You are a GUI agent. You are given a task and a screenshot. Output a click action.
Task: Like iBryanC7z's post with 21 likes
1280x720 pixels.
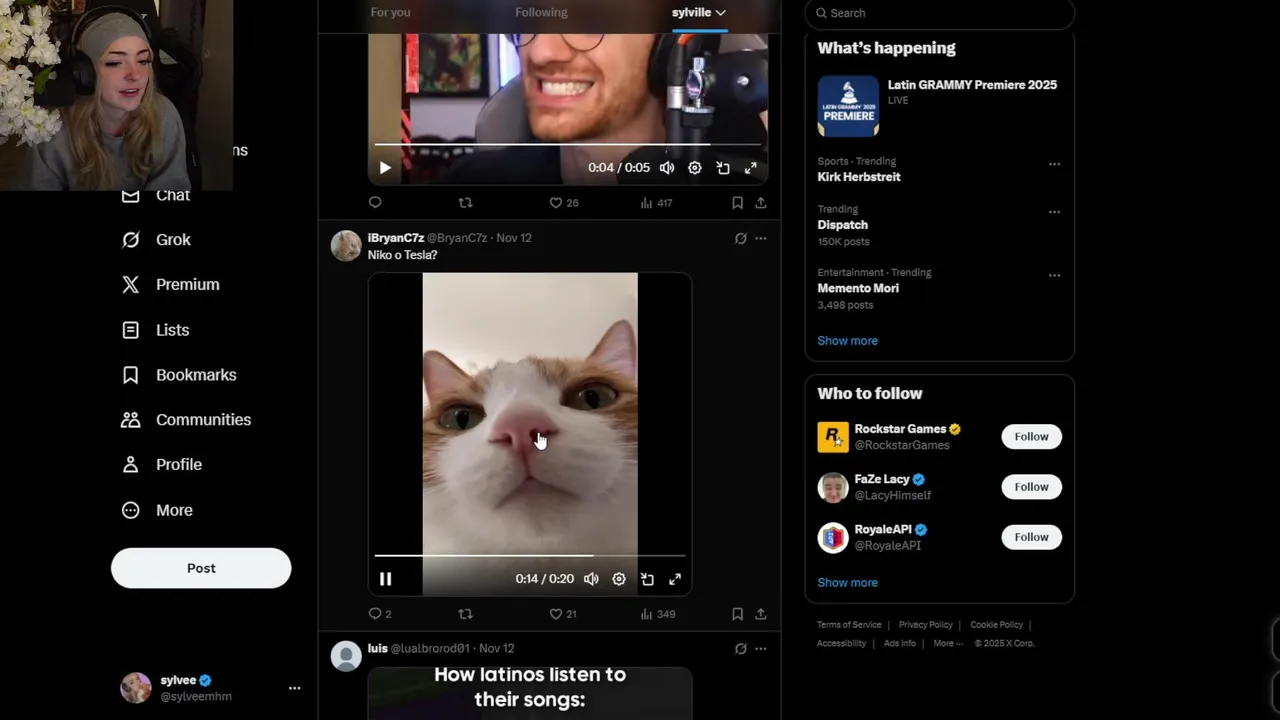click(x=556, y=614)
